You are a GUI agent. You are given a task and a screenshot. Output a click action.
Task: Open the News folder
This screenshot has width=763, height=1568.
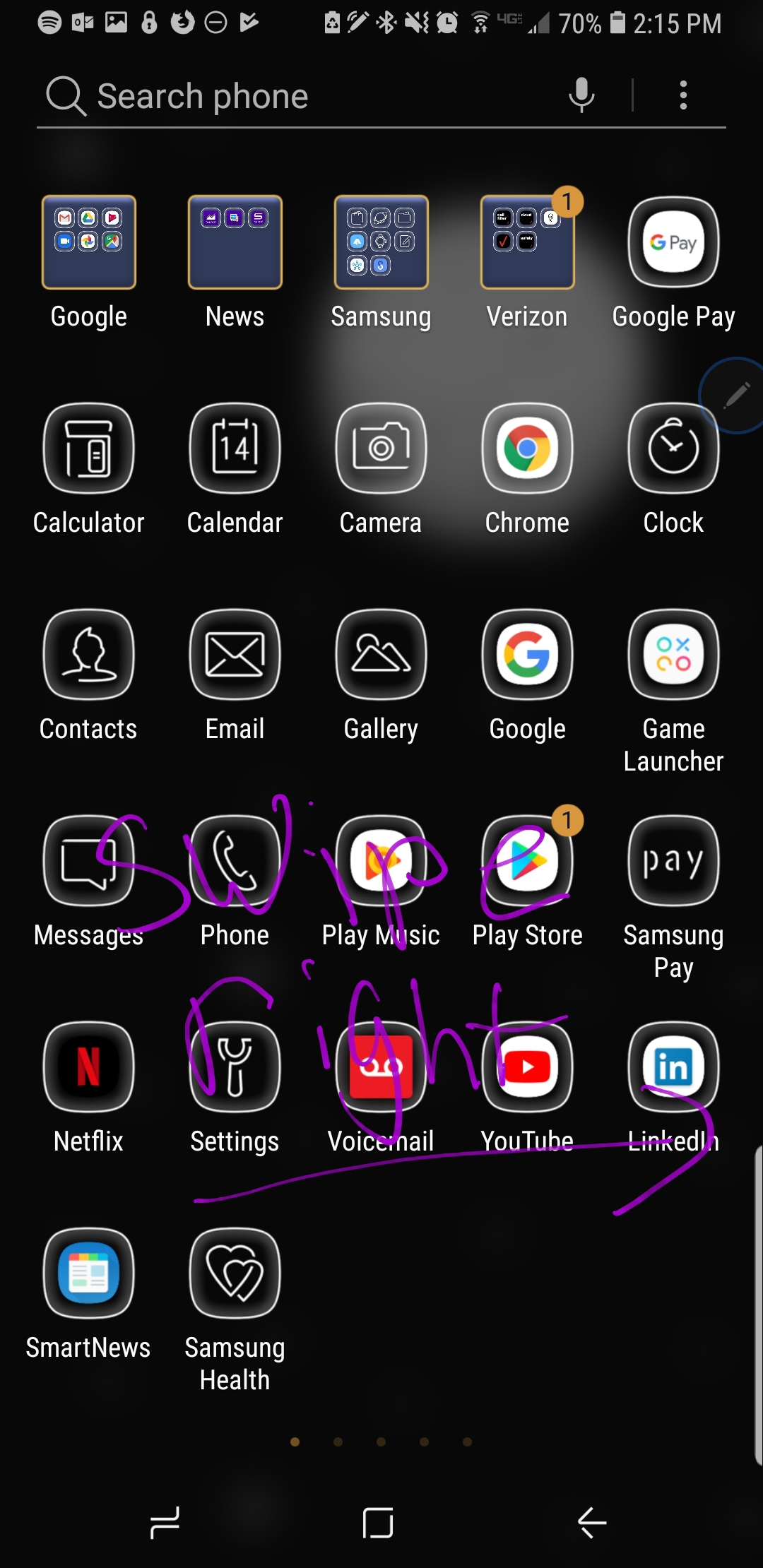pos(235,242)
